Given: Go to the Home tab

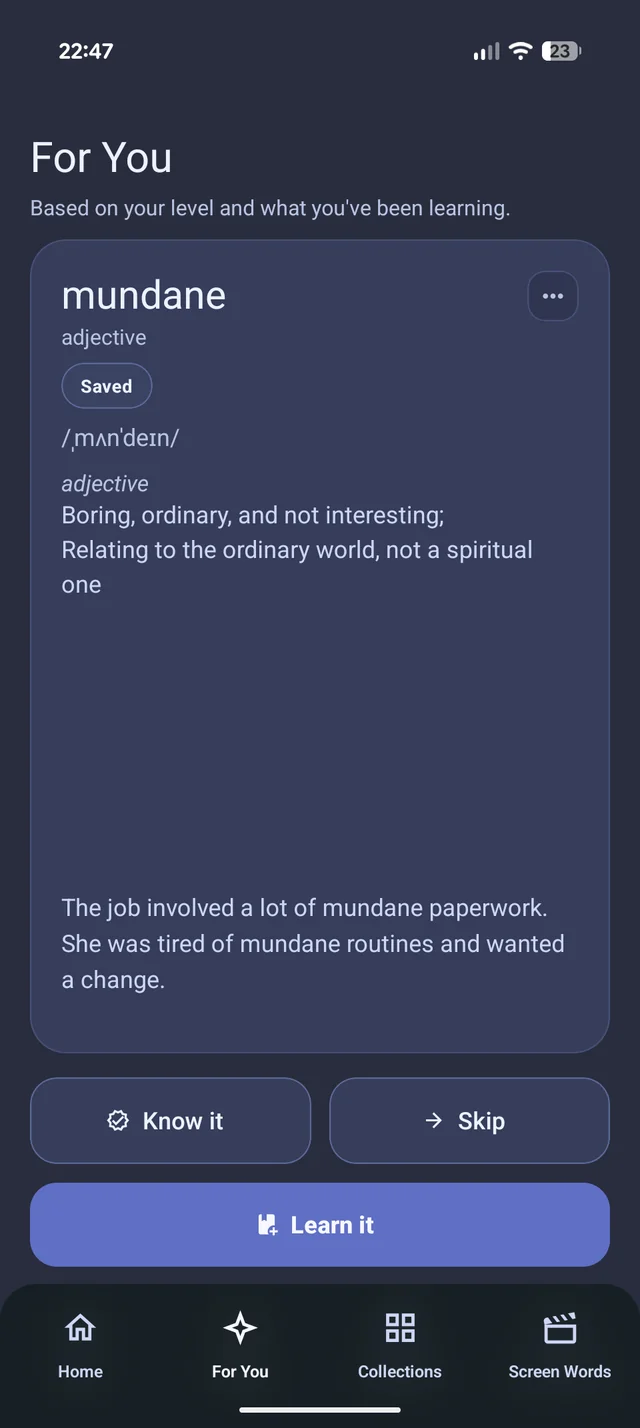Looking at the screenshot, I should coord(80,1347).
